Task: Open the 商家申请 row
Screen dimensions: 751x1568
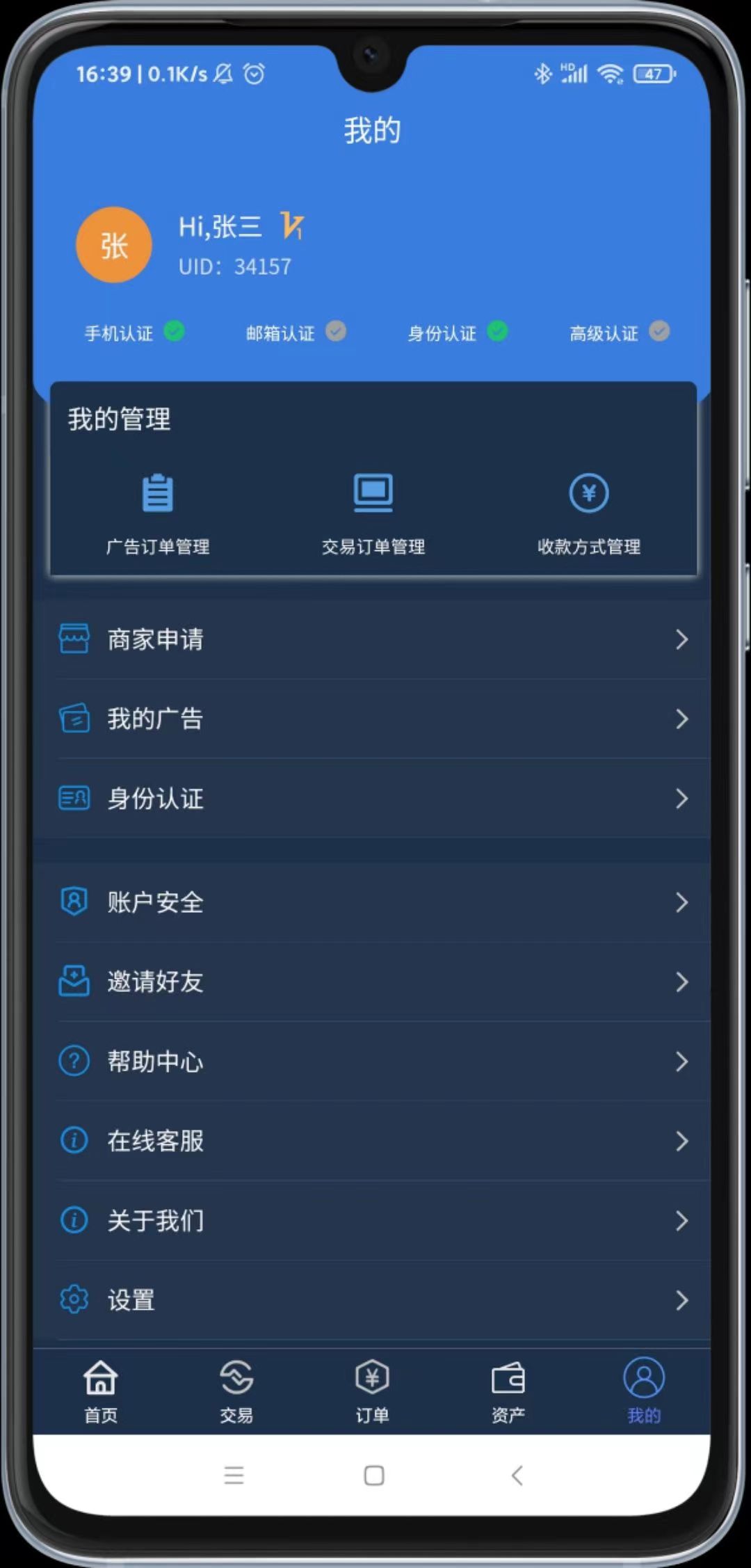Action: click(x=373, y=639)
